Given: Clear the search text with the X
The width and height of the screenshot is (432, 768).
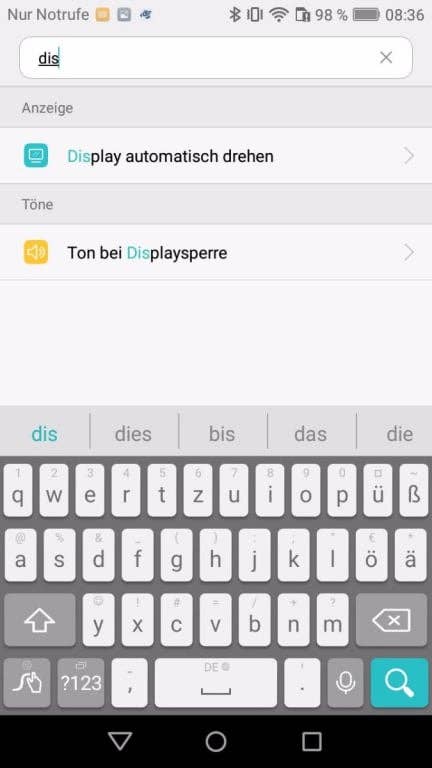Looking at the screenshot, I should tap(386, 58).
